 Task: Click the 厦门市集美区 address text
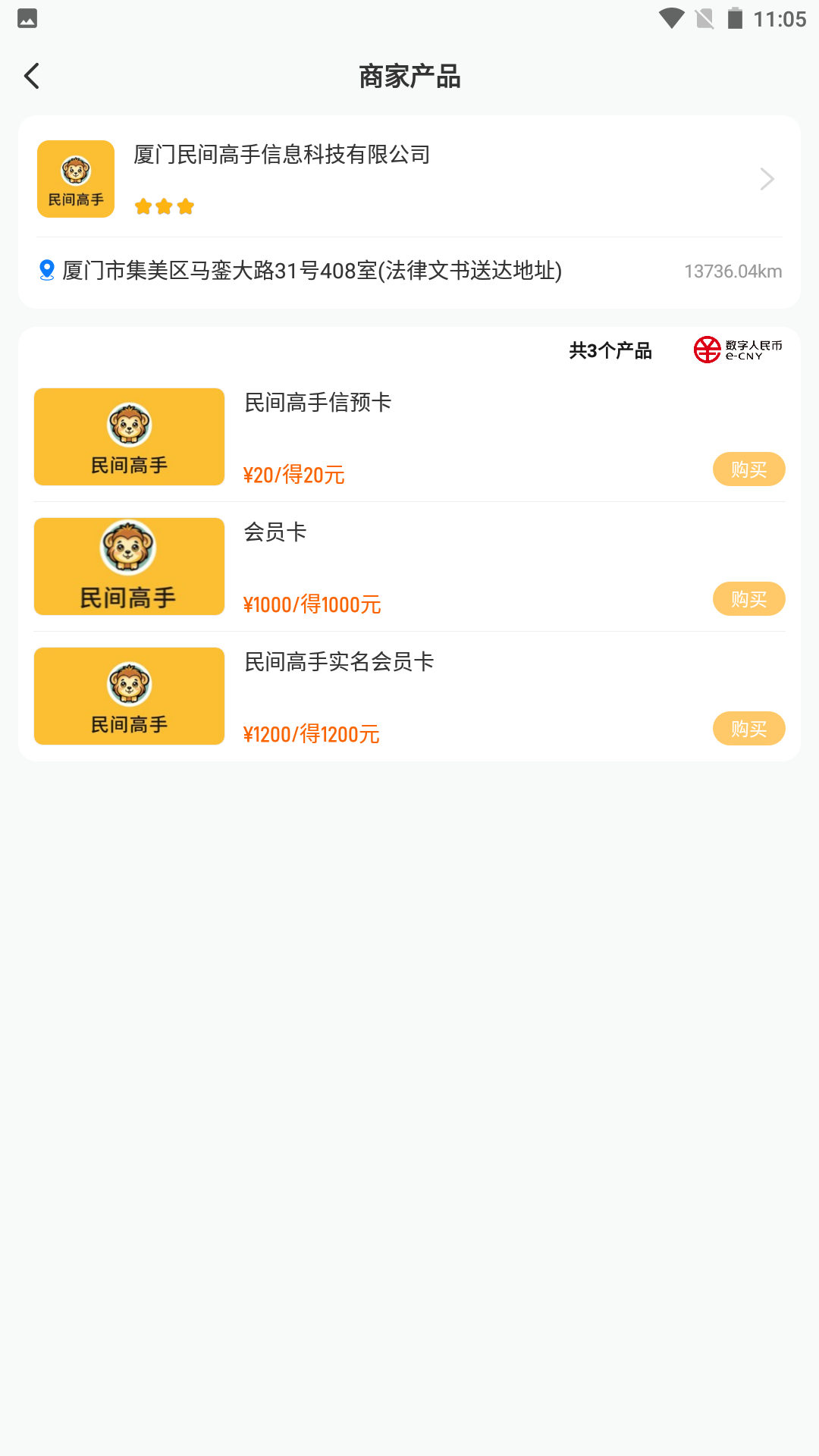coord(311,270)
